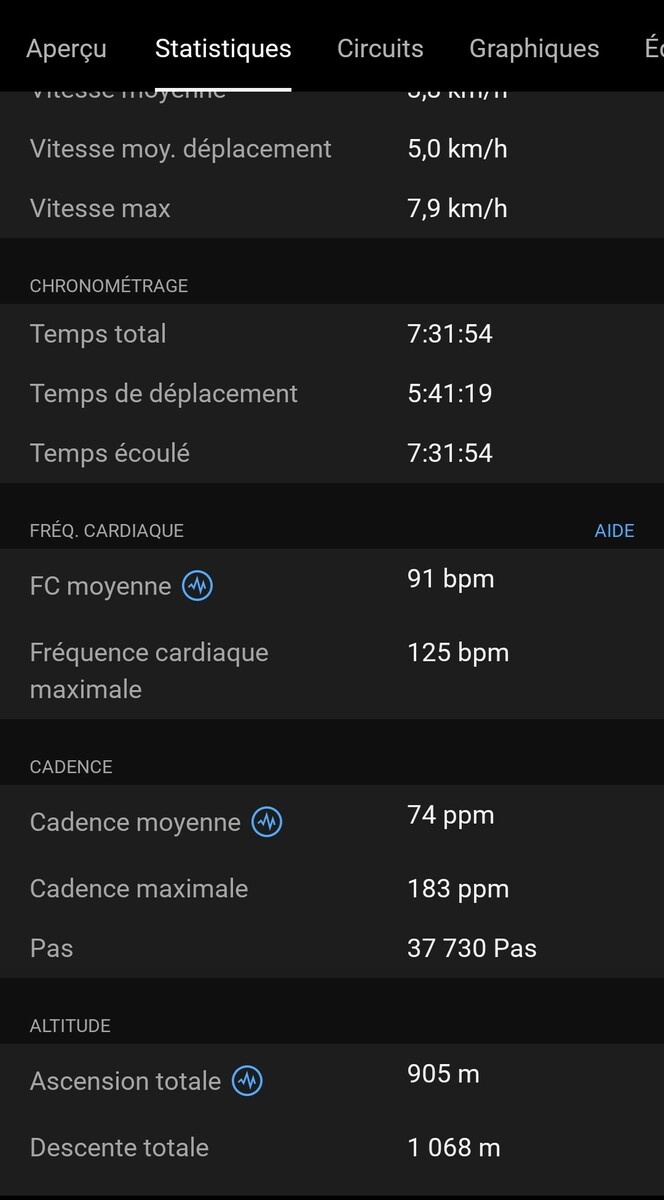The image size is (664, 1200).
Task: Go to the Graphiques tab
Action: tap(534, 48)
